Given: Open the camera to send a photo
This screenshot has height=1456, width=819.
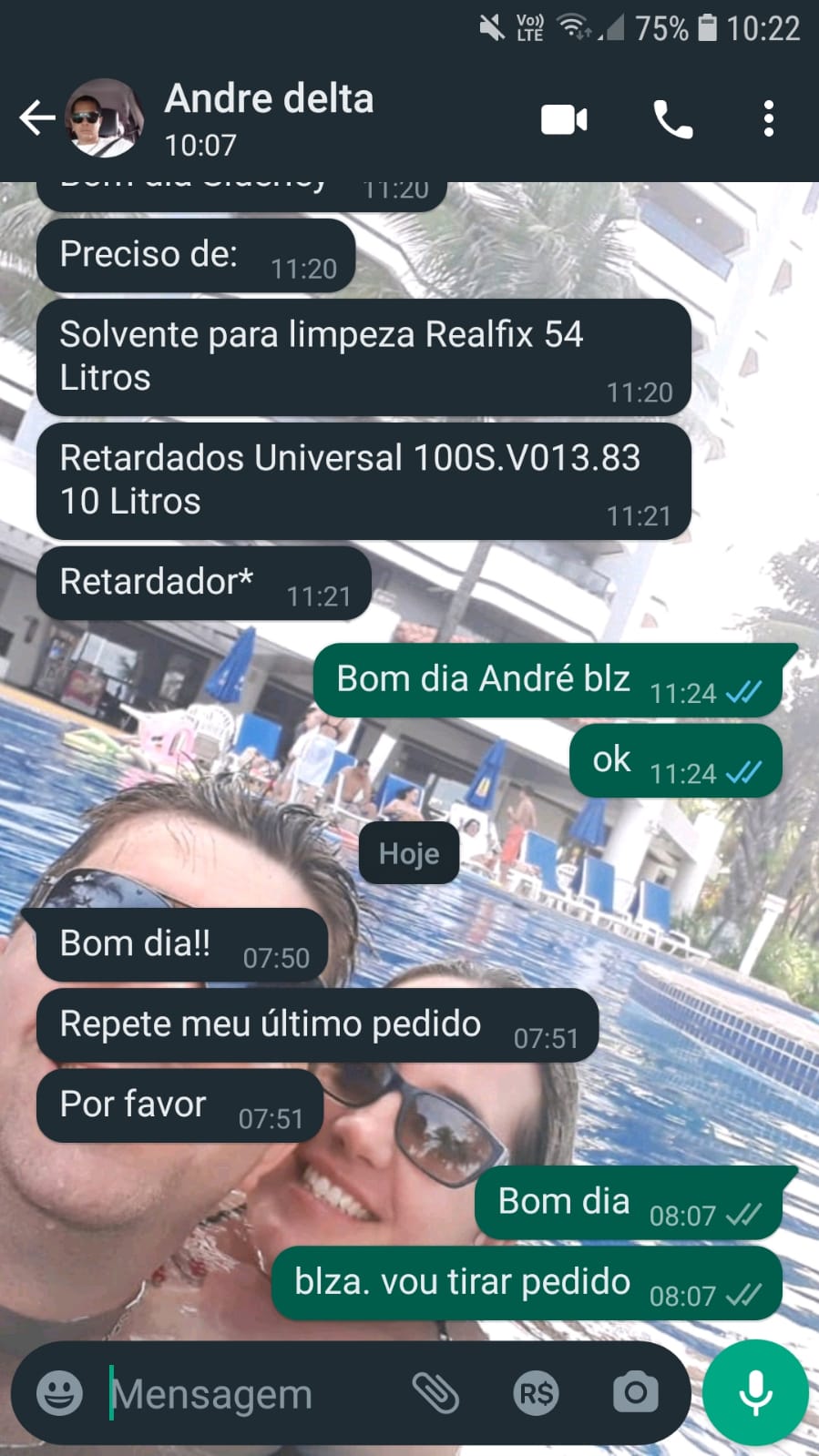Looking at the screenshot, I should (x=635, y=1393).
